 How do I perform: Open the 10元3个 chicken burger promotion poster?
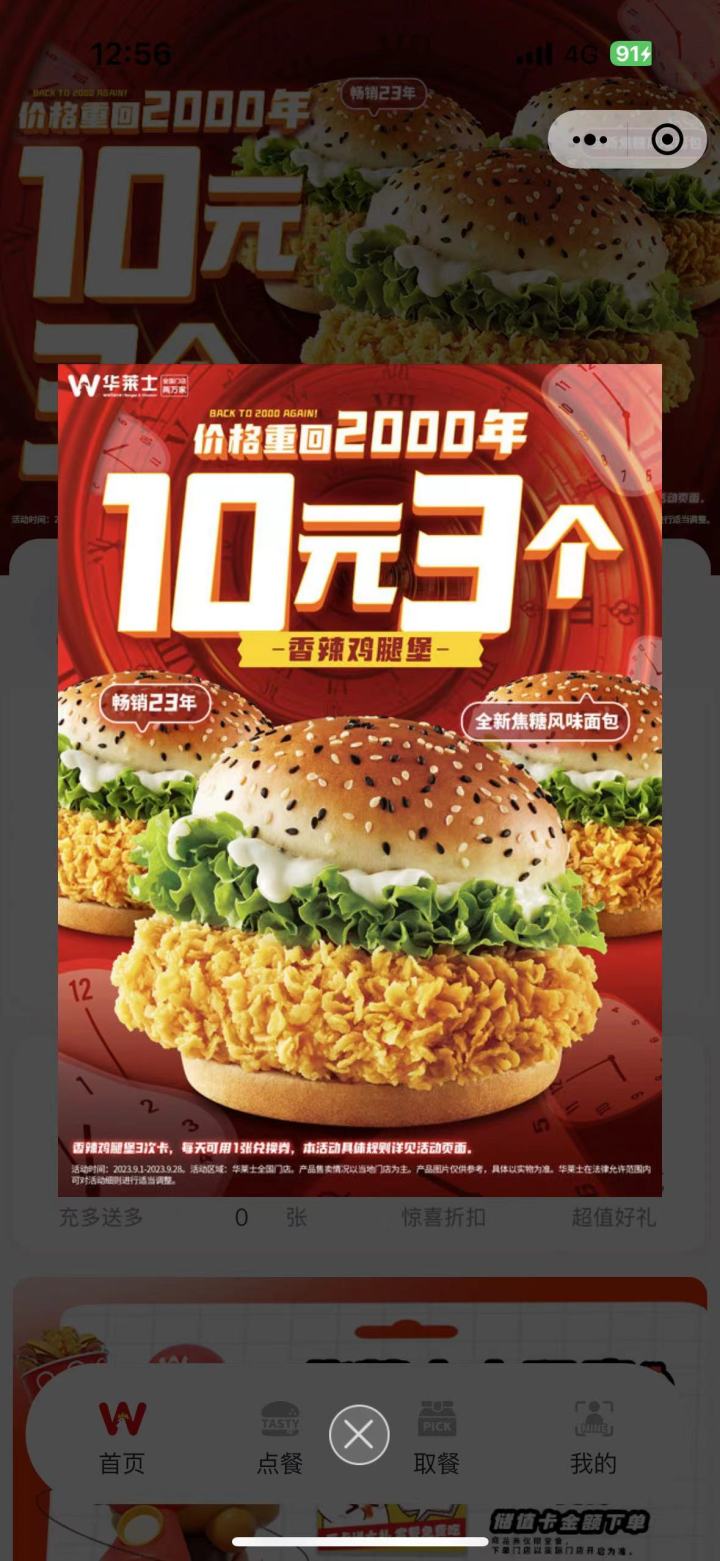360,780
